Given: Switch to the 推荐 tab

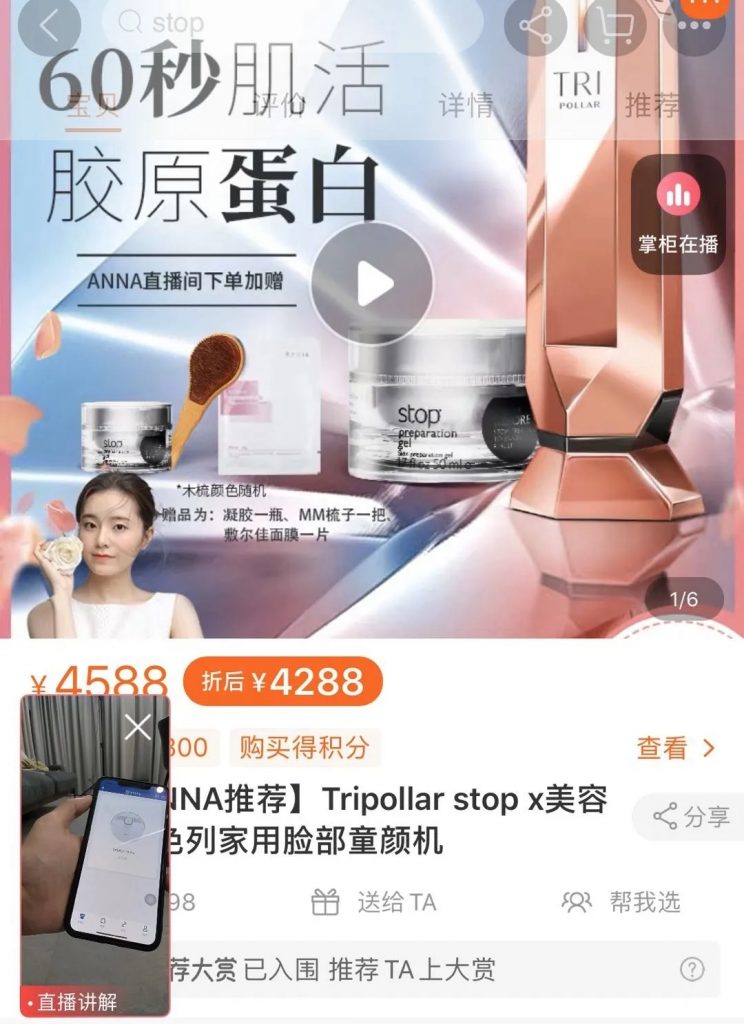Looking at the screenshot, I should [652, 104].
